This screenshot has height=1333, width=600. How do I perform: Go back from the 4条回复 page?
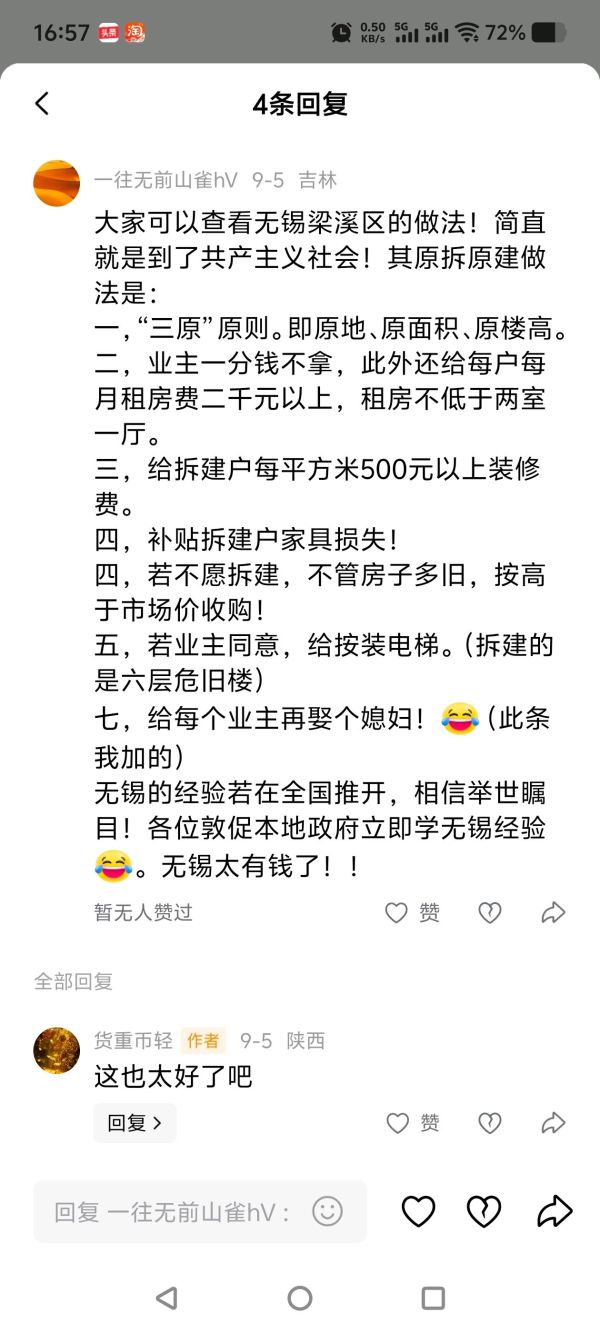[42, 103]
